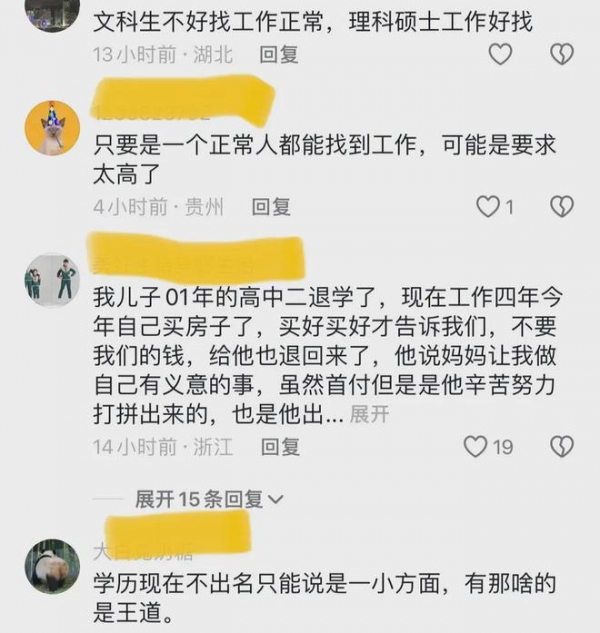Open avatar of the 浙江 commenter
The image size is (600, 633).
[x=52, y=279]
